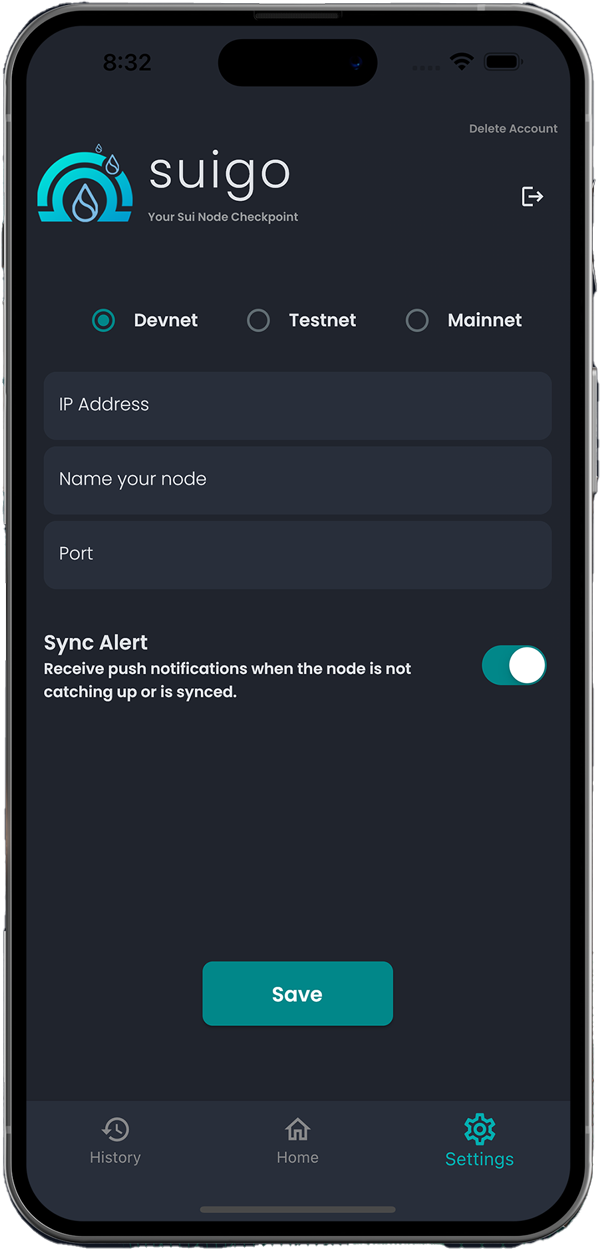Select the Devnet network option
The image size is (600, 1249).
(x=145, y=320)
